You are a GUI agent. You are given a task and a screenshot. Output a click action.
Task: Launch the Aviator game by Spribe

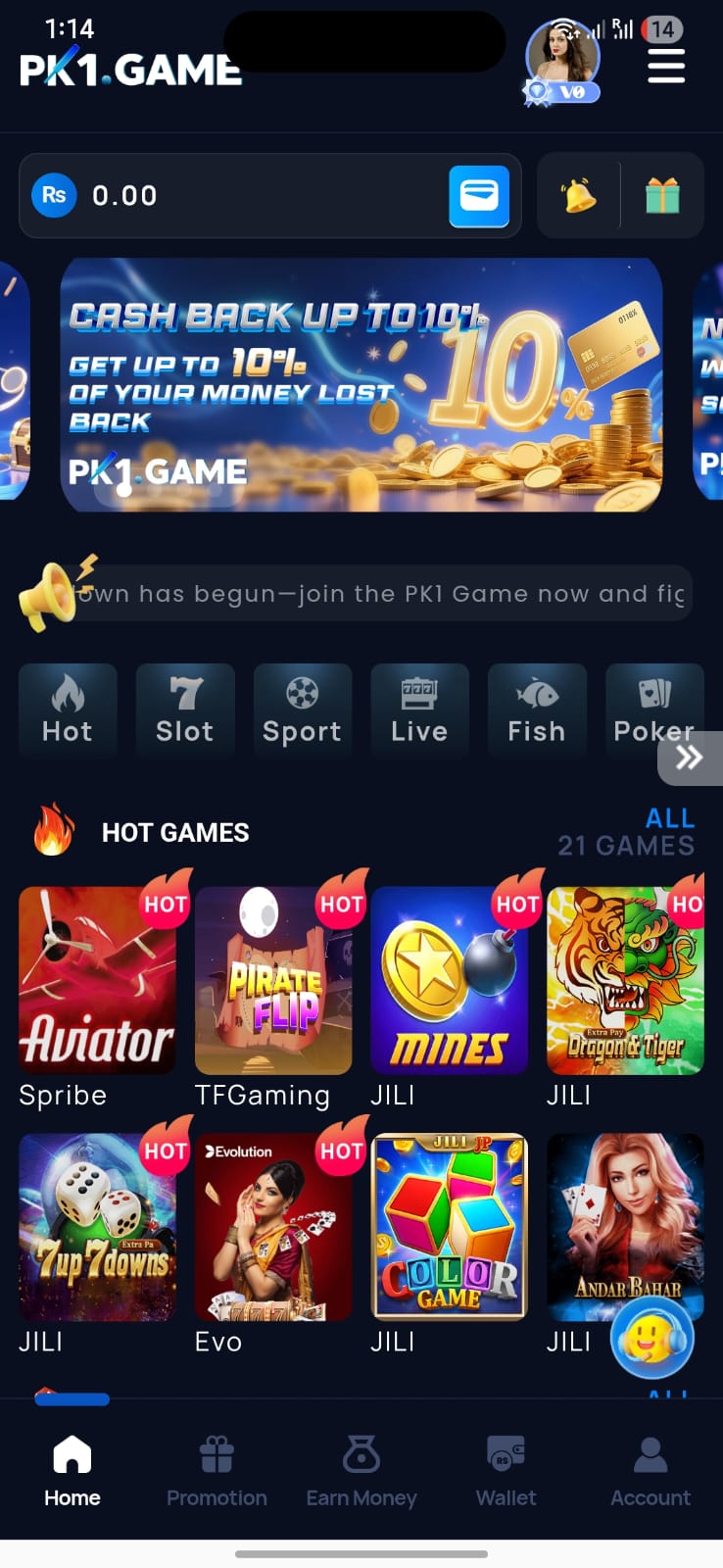click(x=97, y=980)
